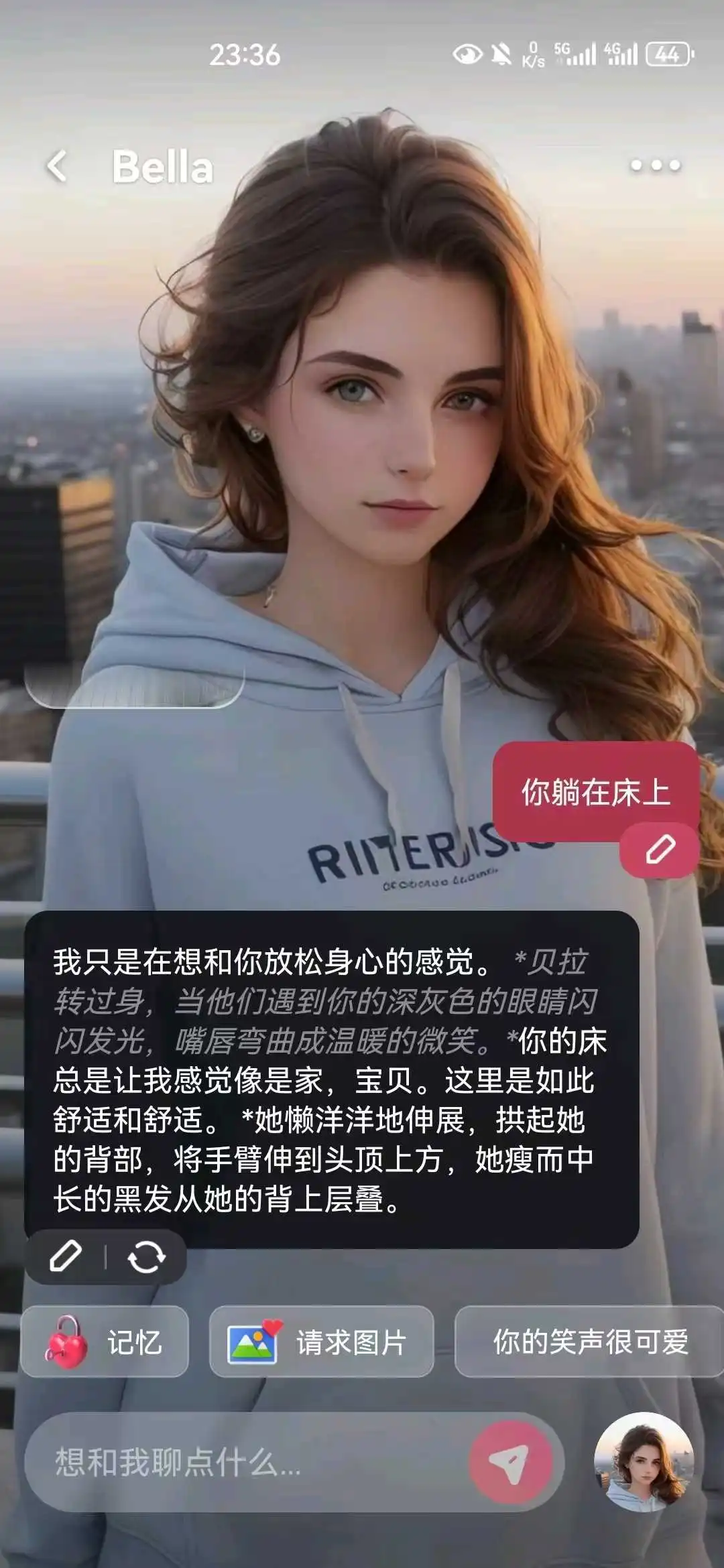This screenshot has width=724, height=1568.
Task: Send the message with the paper plane
Action: (x=511, y=1462)
